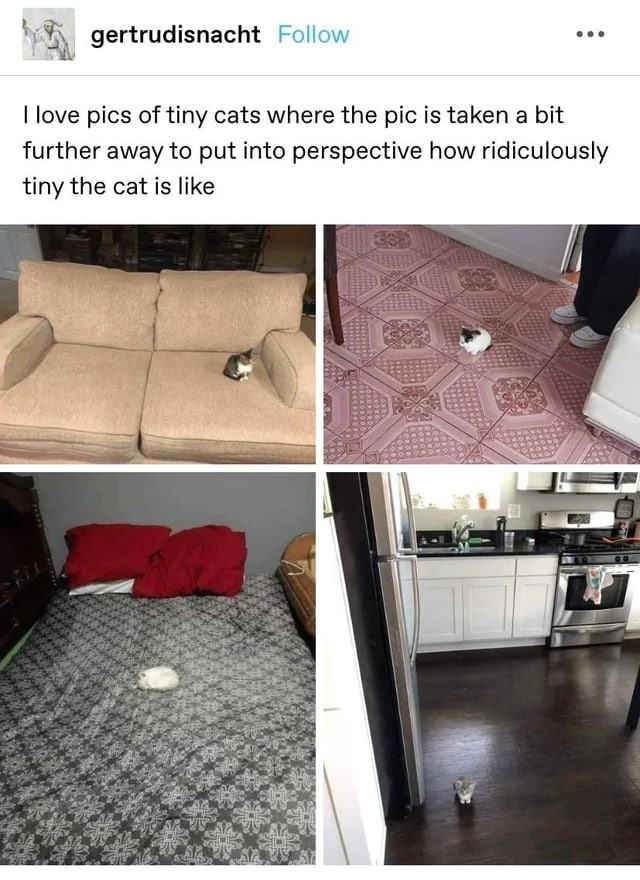Open the kitten in kitchen photo

click(x=481, y=668)
